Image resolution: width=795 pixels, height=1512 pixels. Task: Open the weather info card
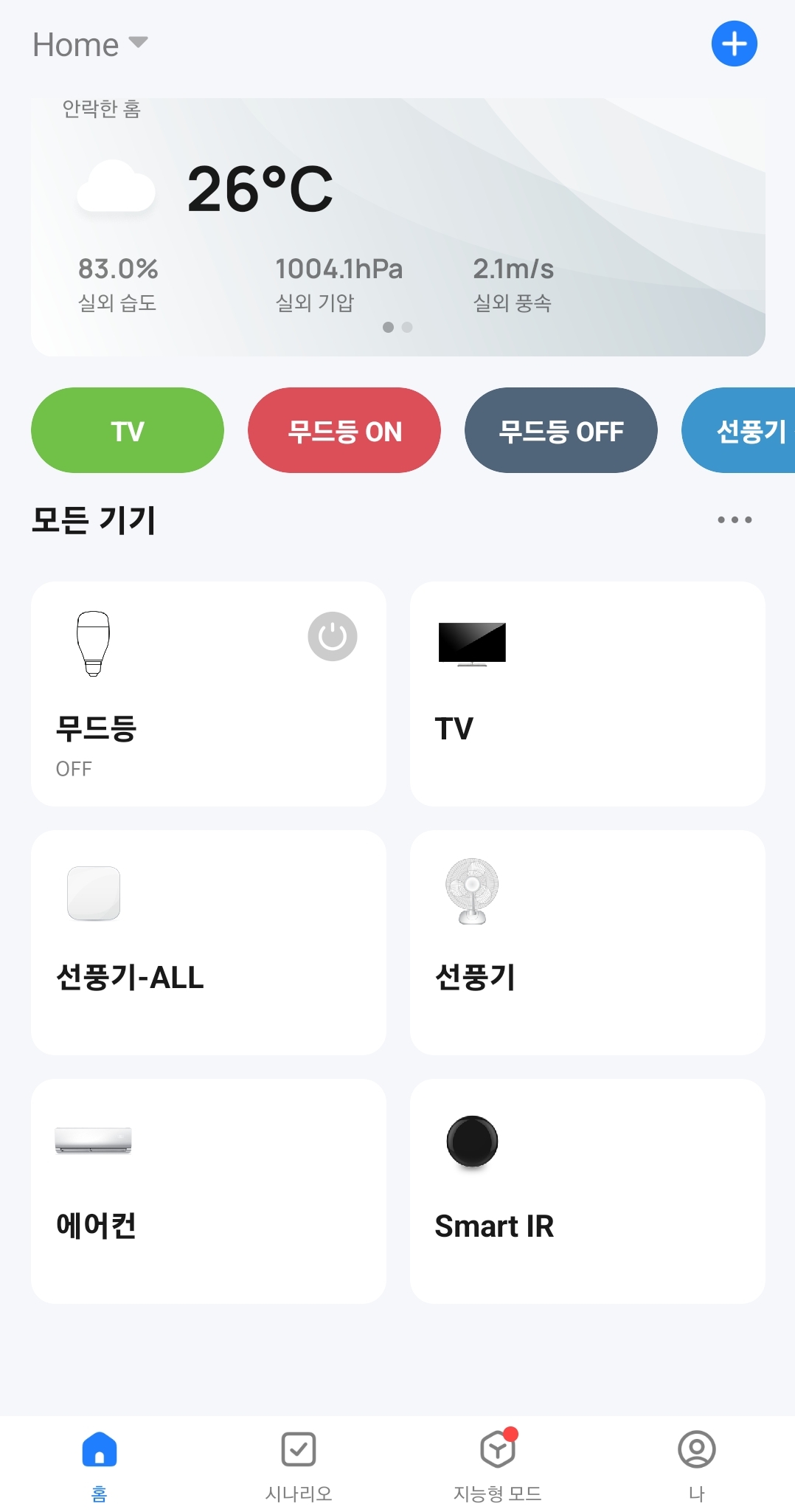click(x=398, y=227)
